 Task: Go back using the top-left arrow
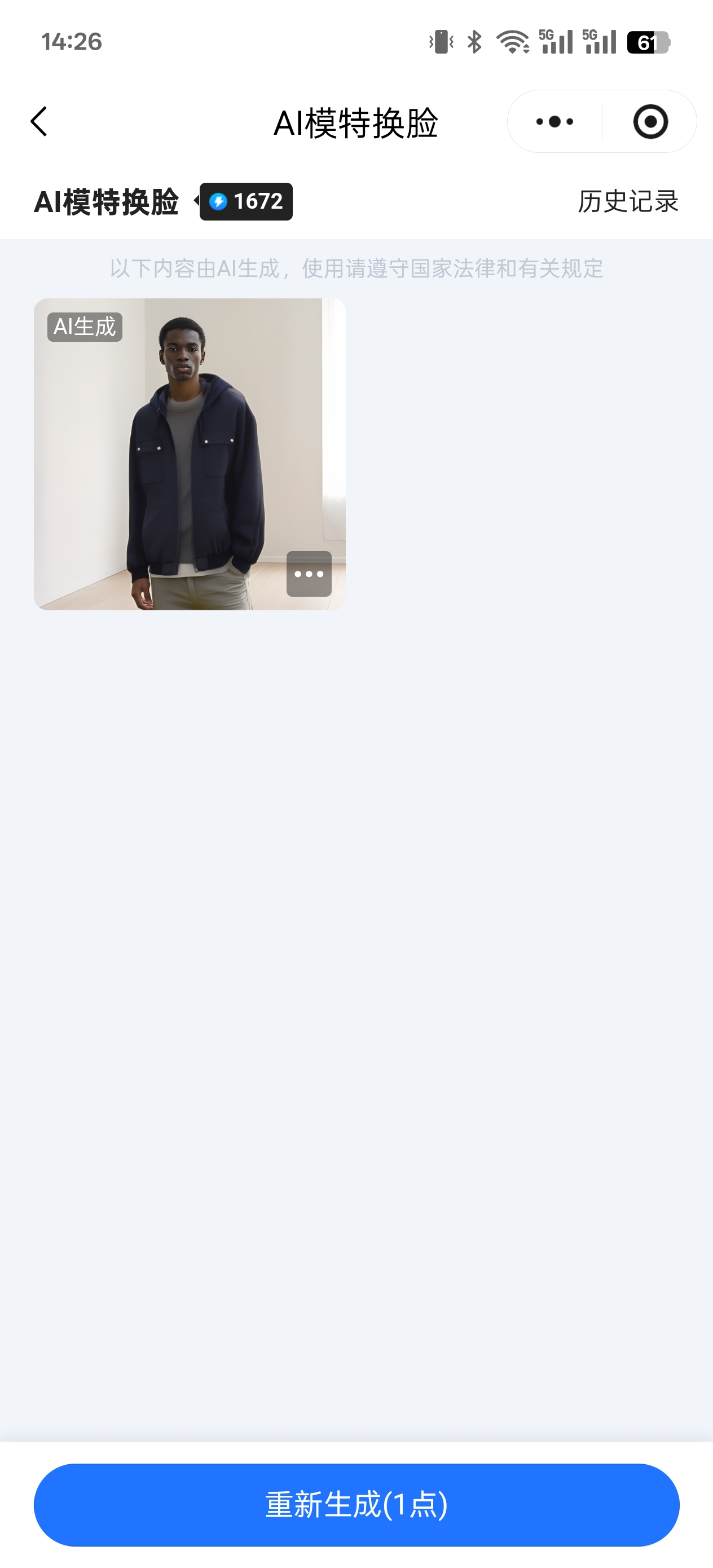[x=39, y=122]
